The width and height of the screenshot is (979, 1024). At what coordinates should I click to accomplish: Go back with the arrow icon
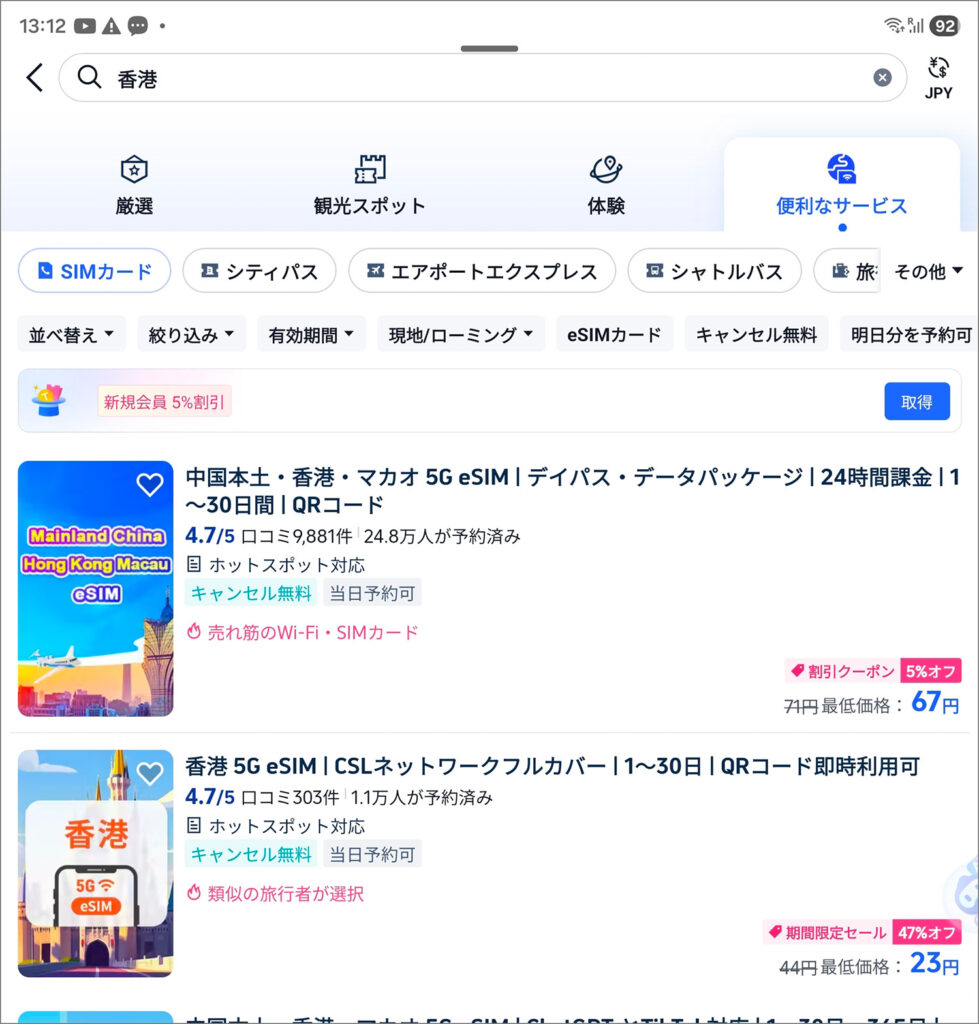[x=35, y=78]
